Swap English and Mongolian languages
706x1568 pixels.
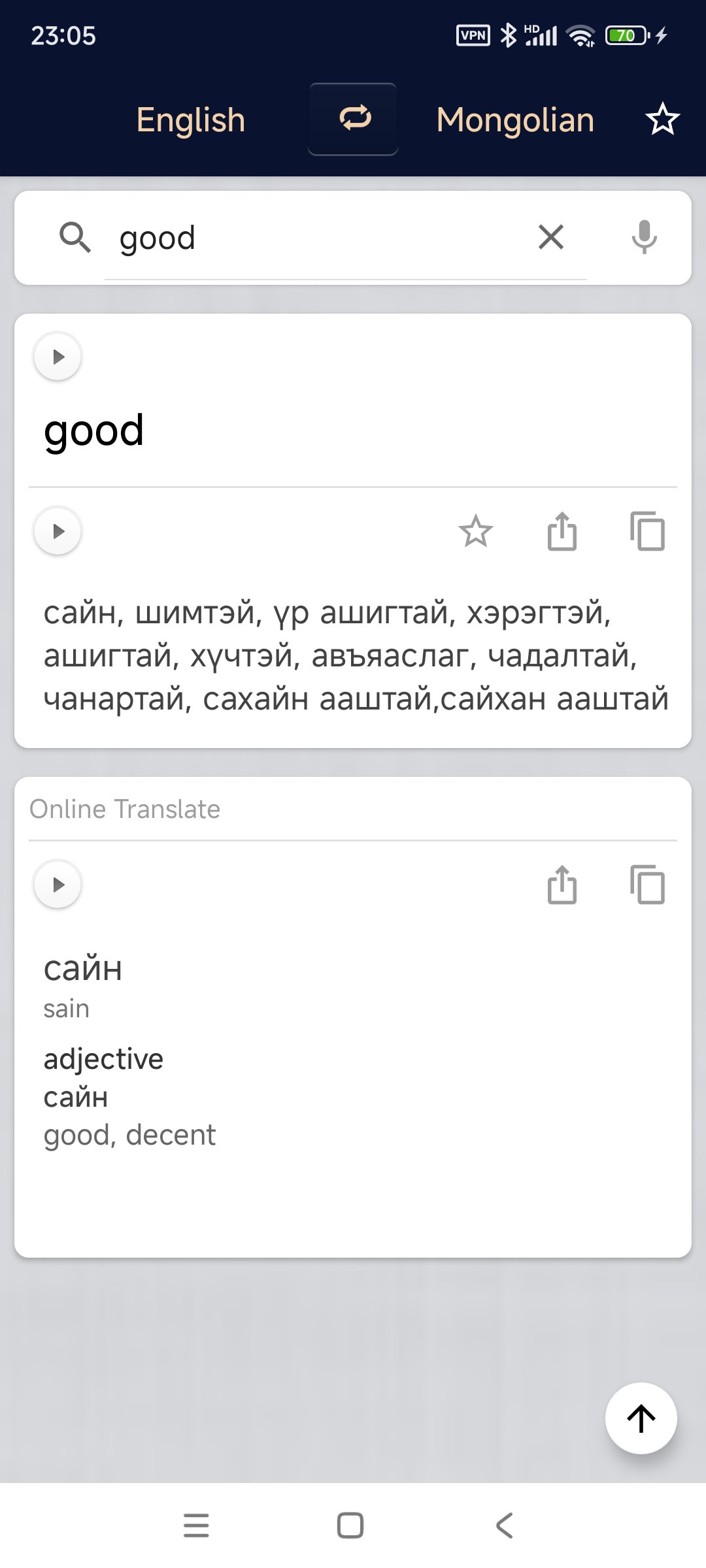point(353,119)
